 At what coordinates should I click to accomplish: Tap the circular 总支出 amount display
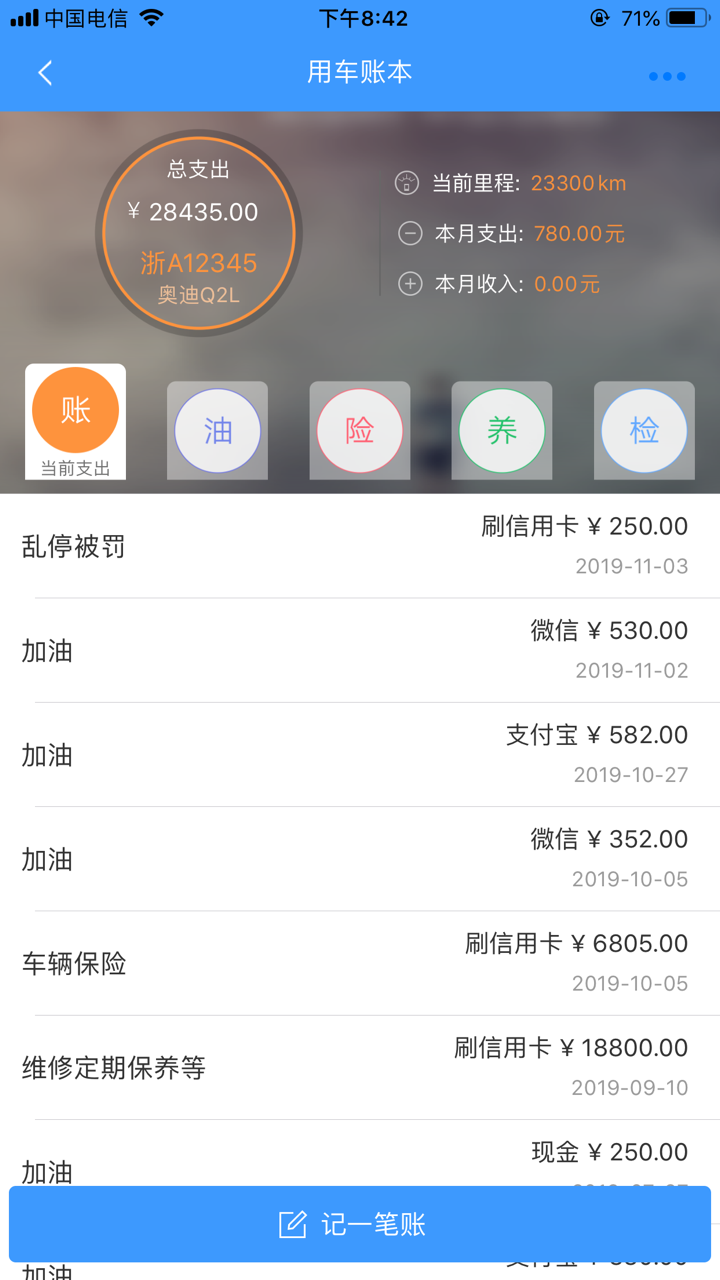pos(199,232)
